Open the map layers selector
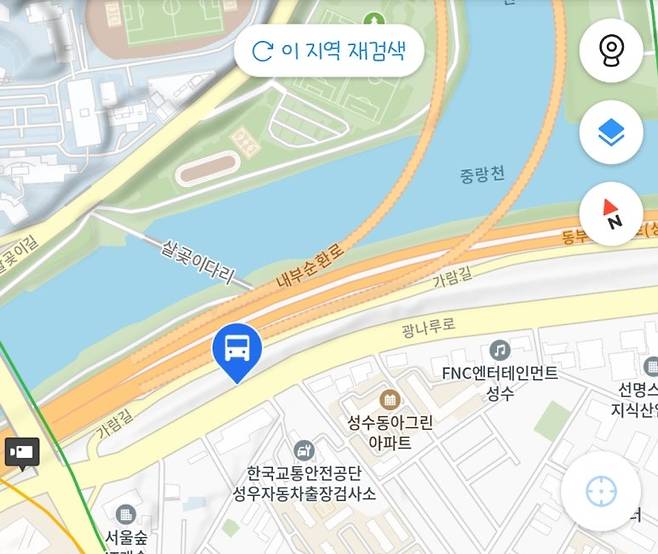 610,132
